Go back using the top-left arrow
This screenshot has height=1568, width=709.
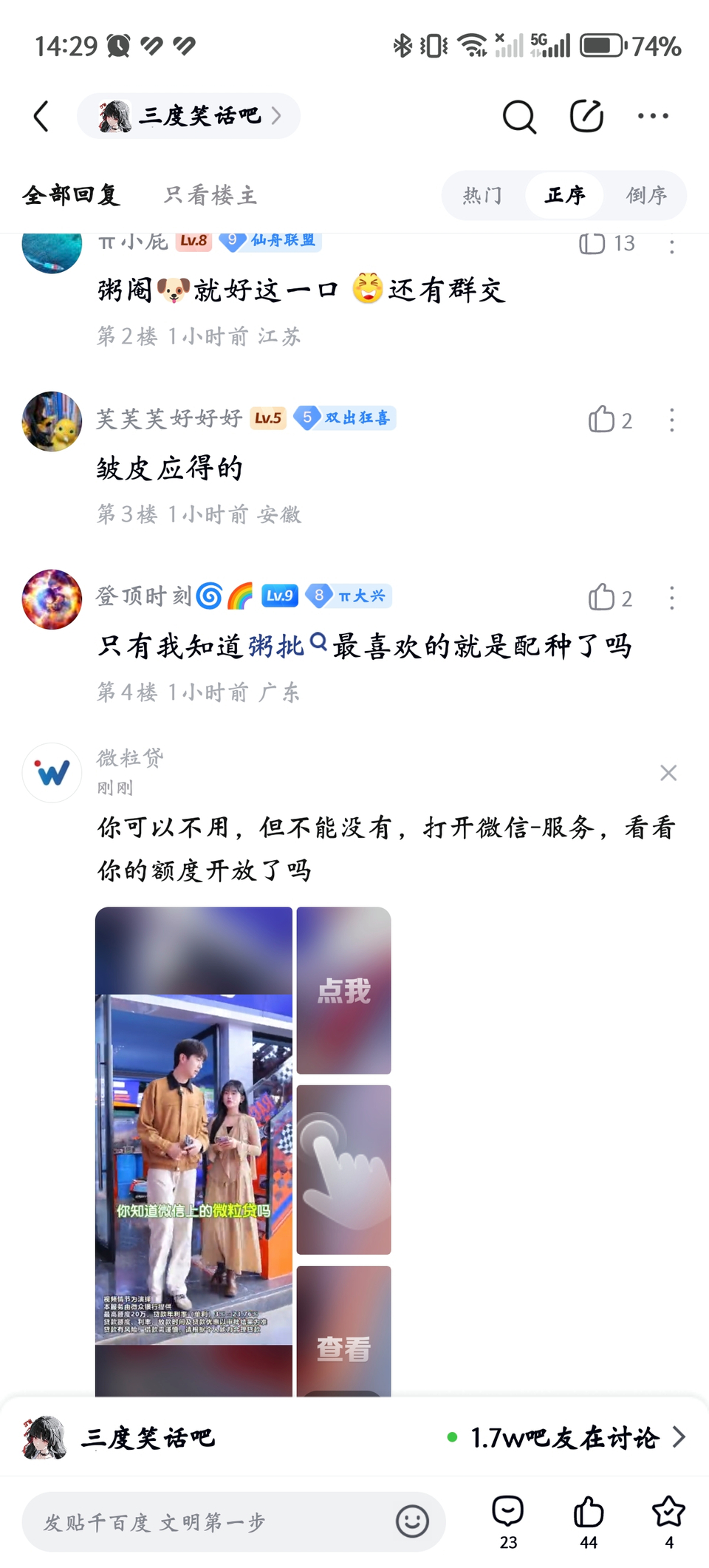41,116
